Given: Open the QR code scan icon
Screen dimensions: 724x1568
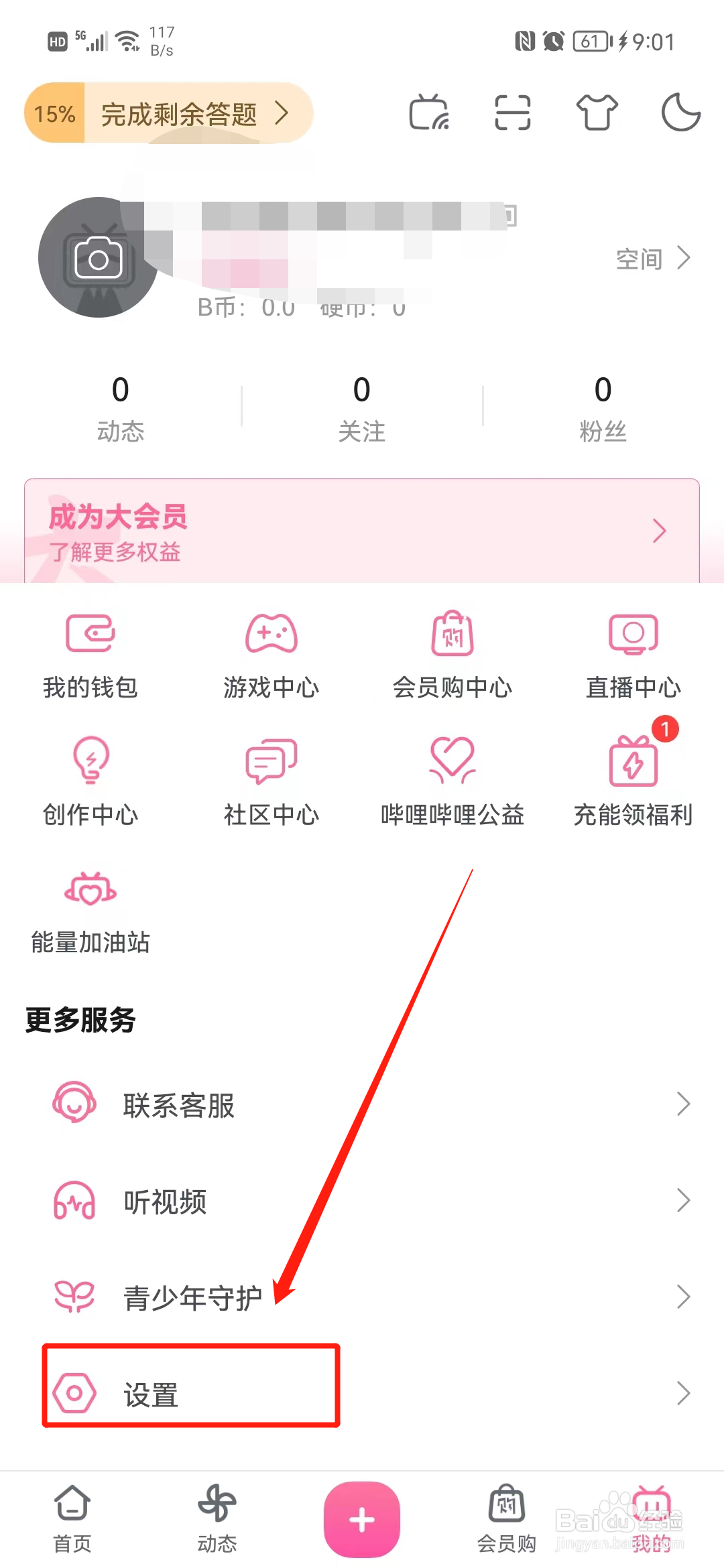Looking at the screenshot, I should point(512,113).
